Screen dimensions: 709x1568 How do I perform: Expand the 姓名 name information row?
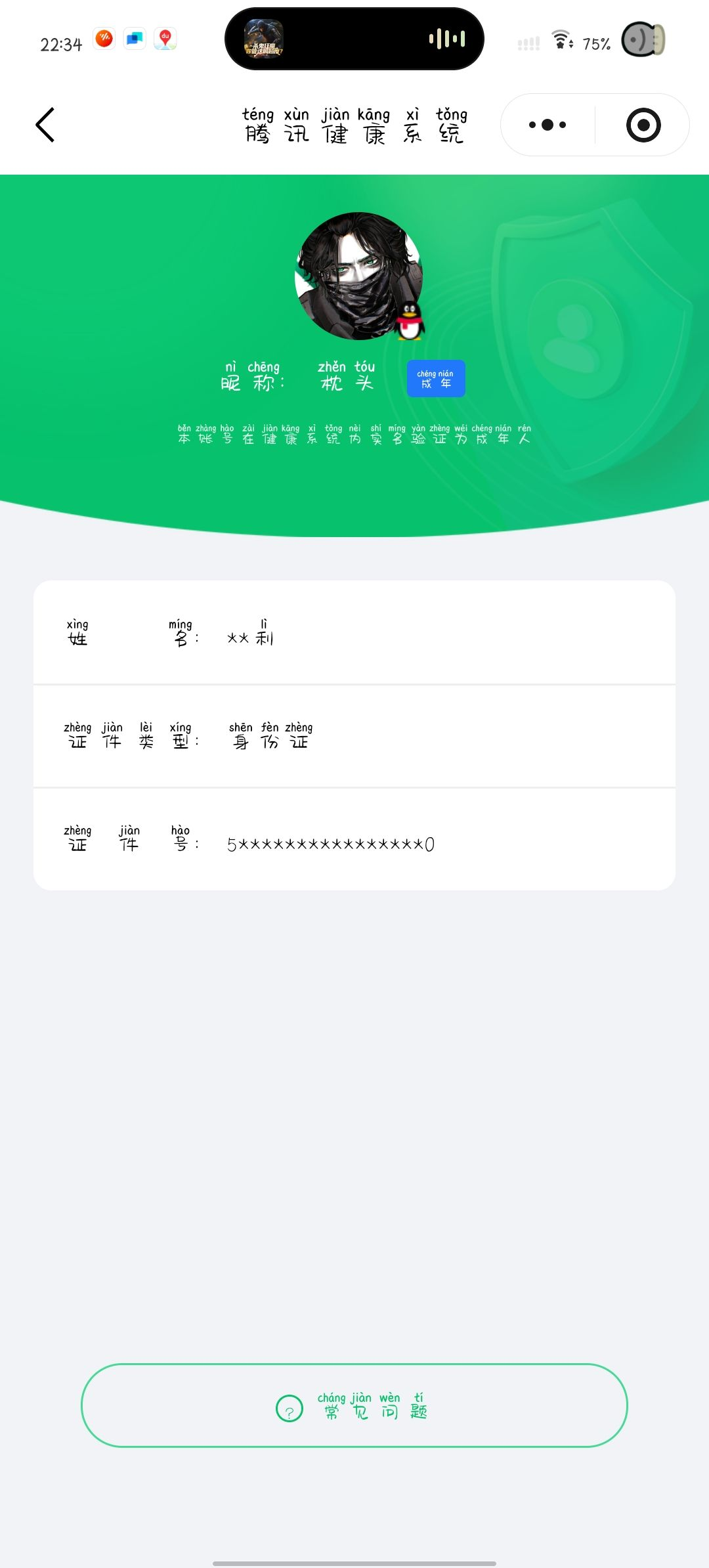[x=354, y=632]
